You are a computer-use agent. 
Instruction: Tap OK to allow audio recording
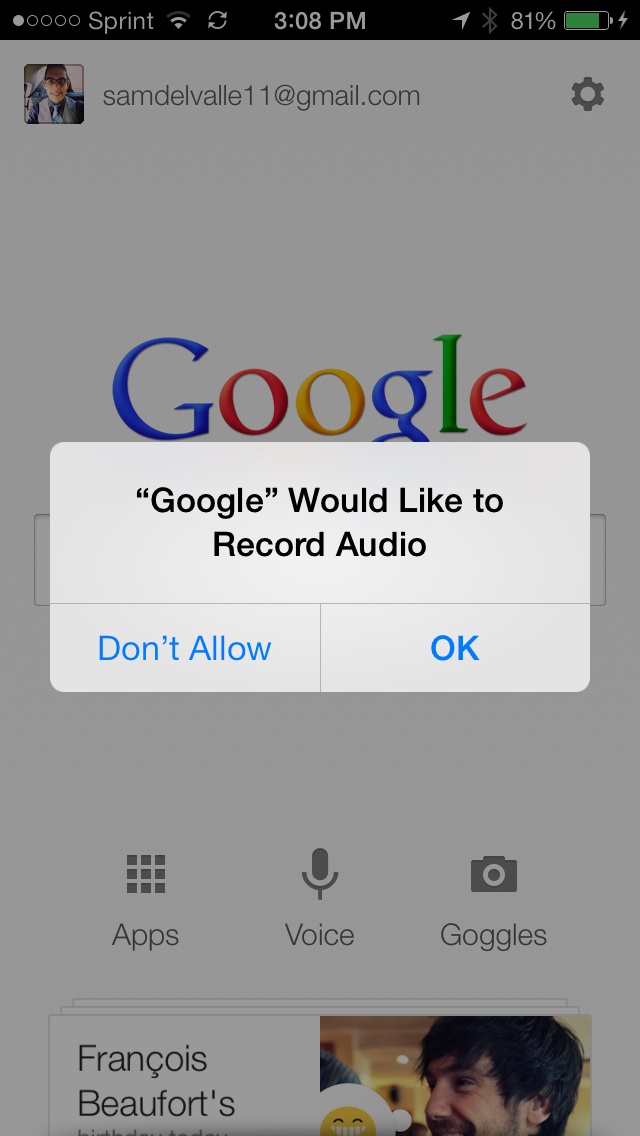point(454,648)
